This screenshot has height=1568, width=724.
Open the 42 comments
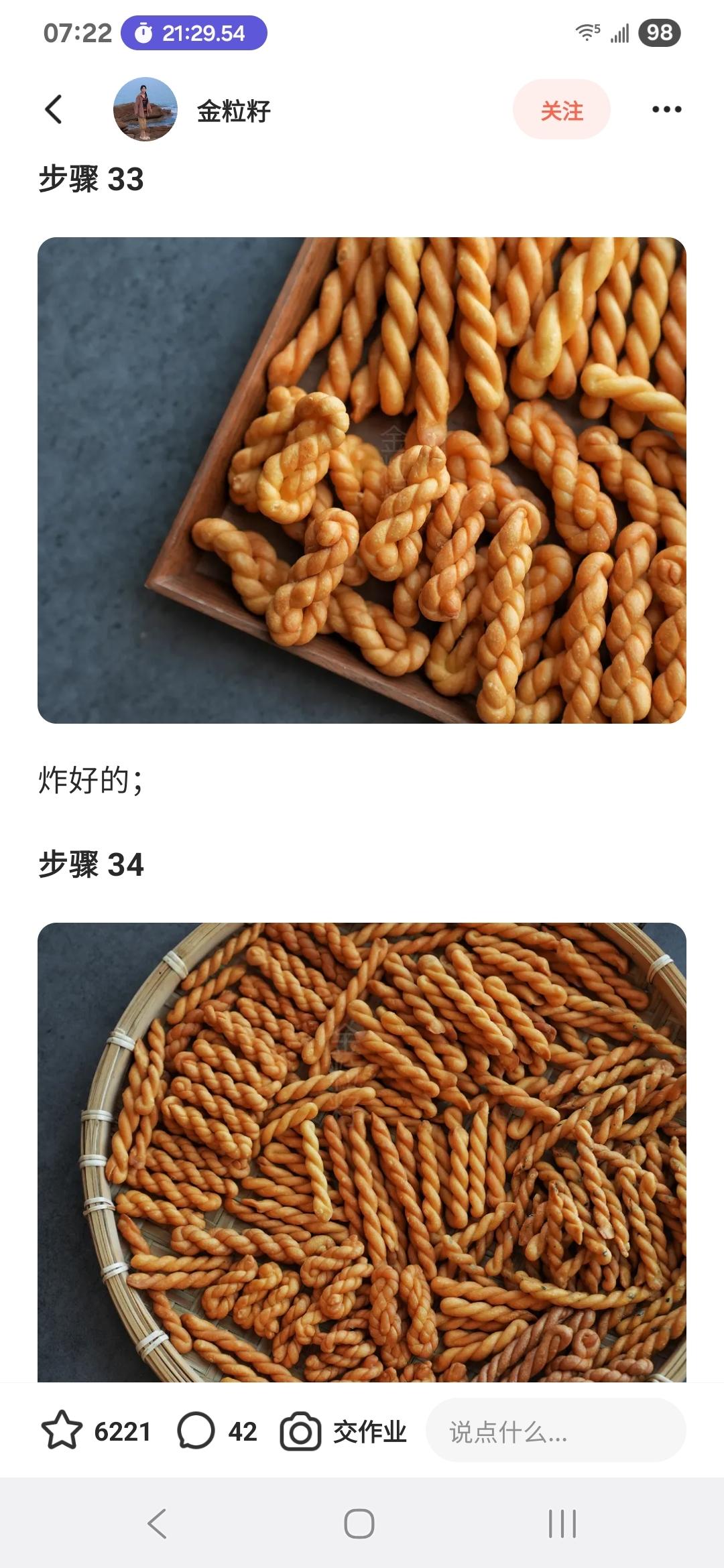coord(196,1431)
